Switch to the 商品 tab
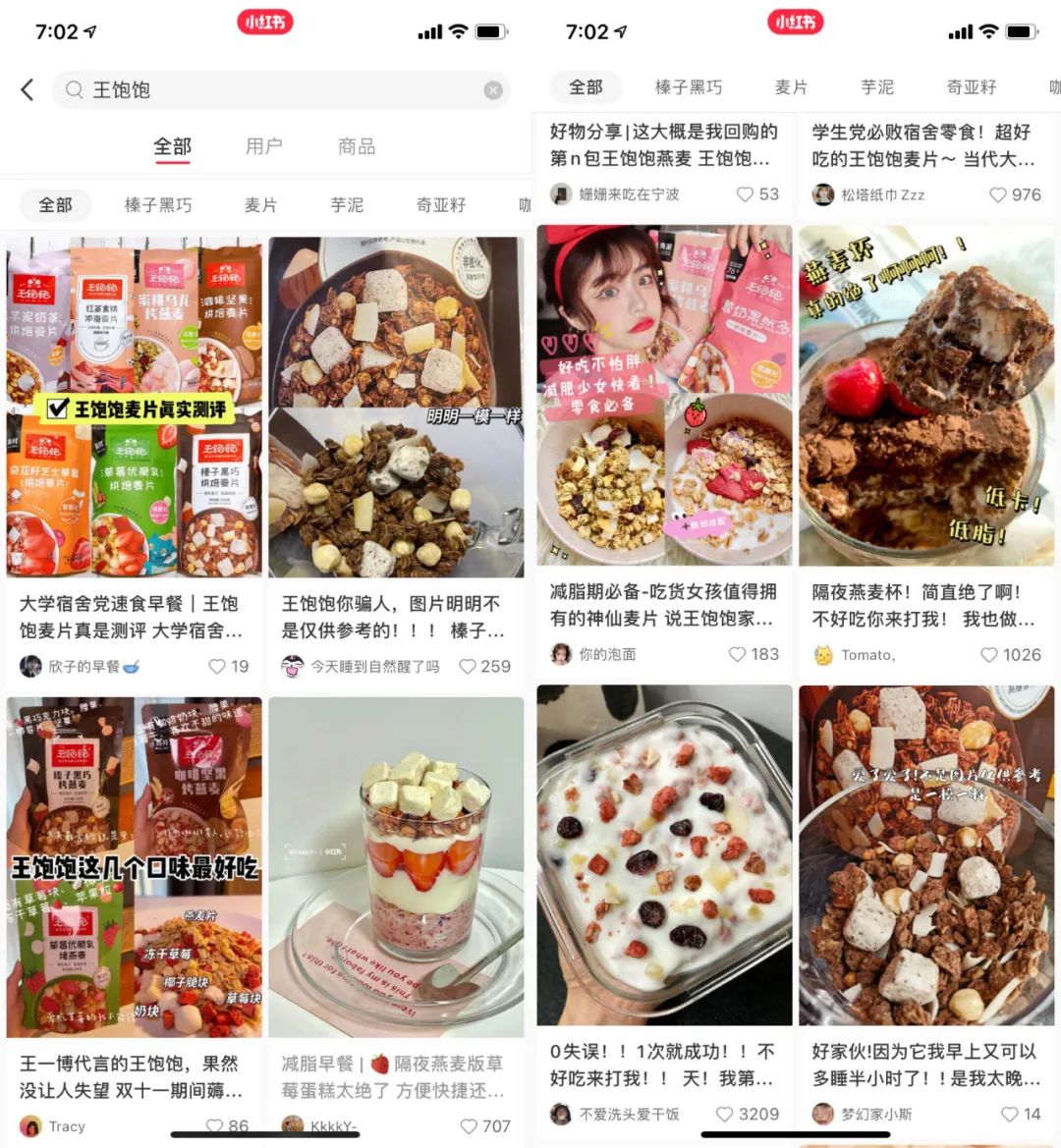Image resolution: width=1061 pixels, height=1148 pixels. (357, 147)
